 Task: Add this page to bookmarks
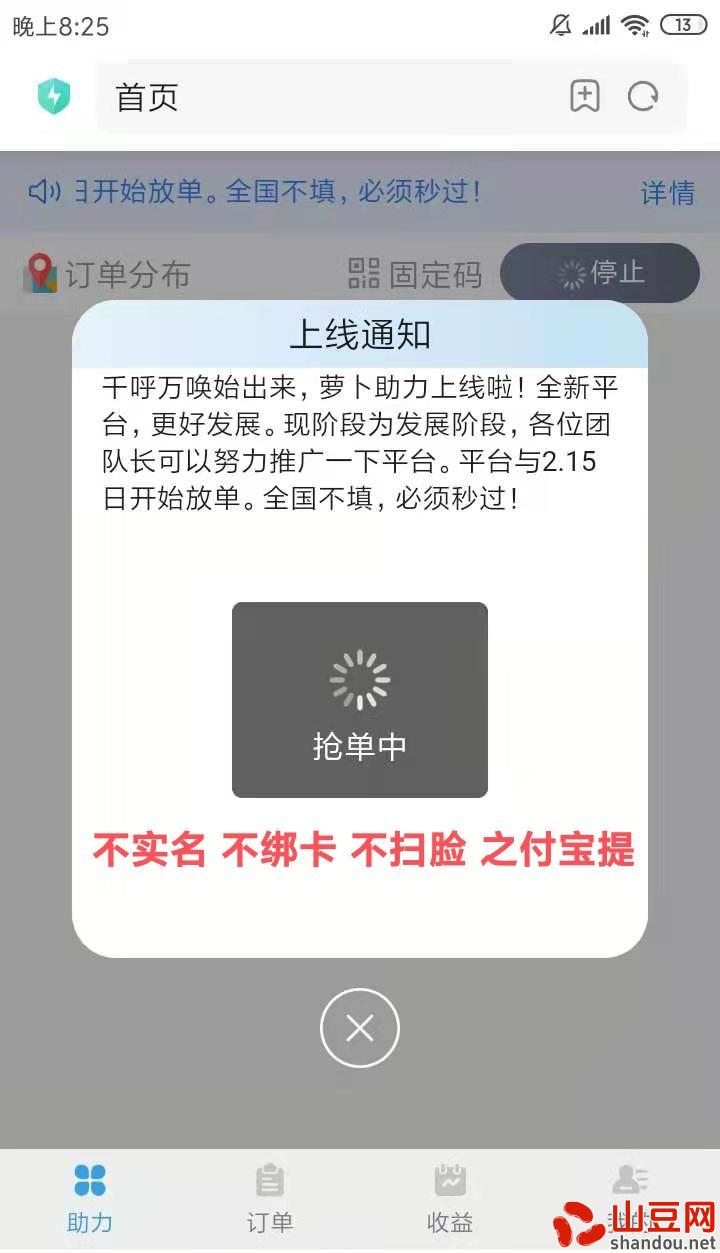point(585,97)
